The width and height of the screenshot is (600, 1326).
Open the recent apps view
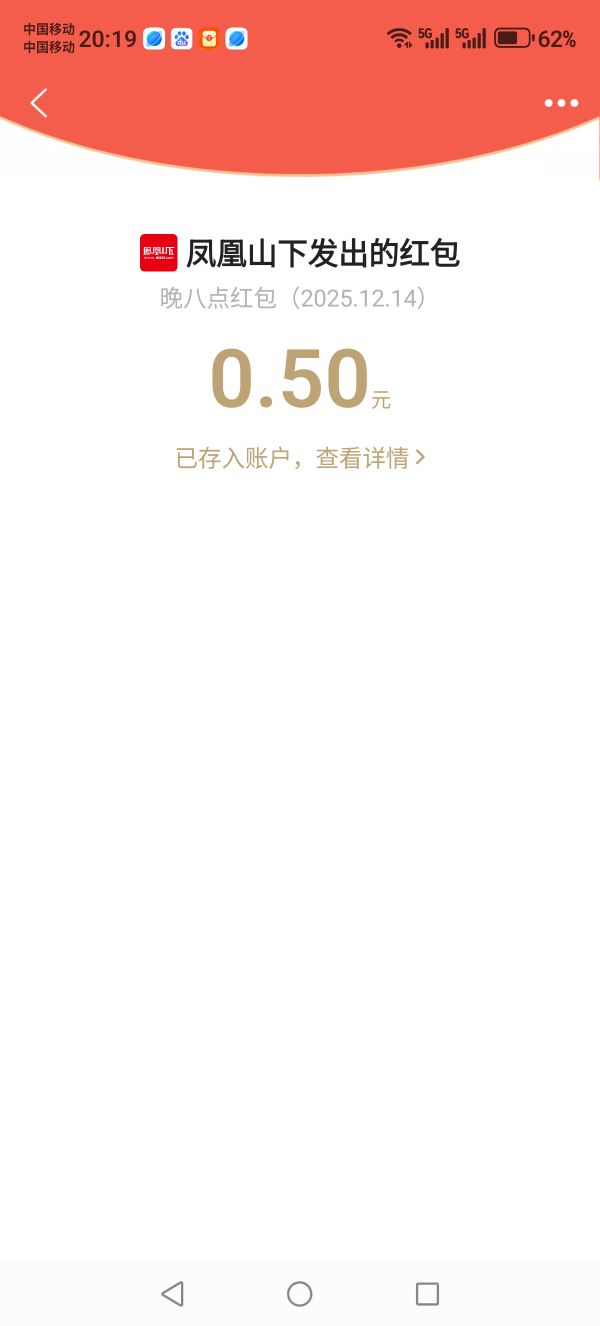[427, 1294]
